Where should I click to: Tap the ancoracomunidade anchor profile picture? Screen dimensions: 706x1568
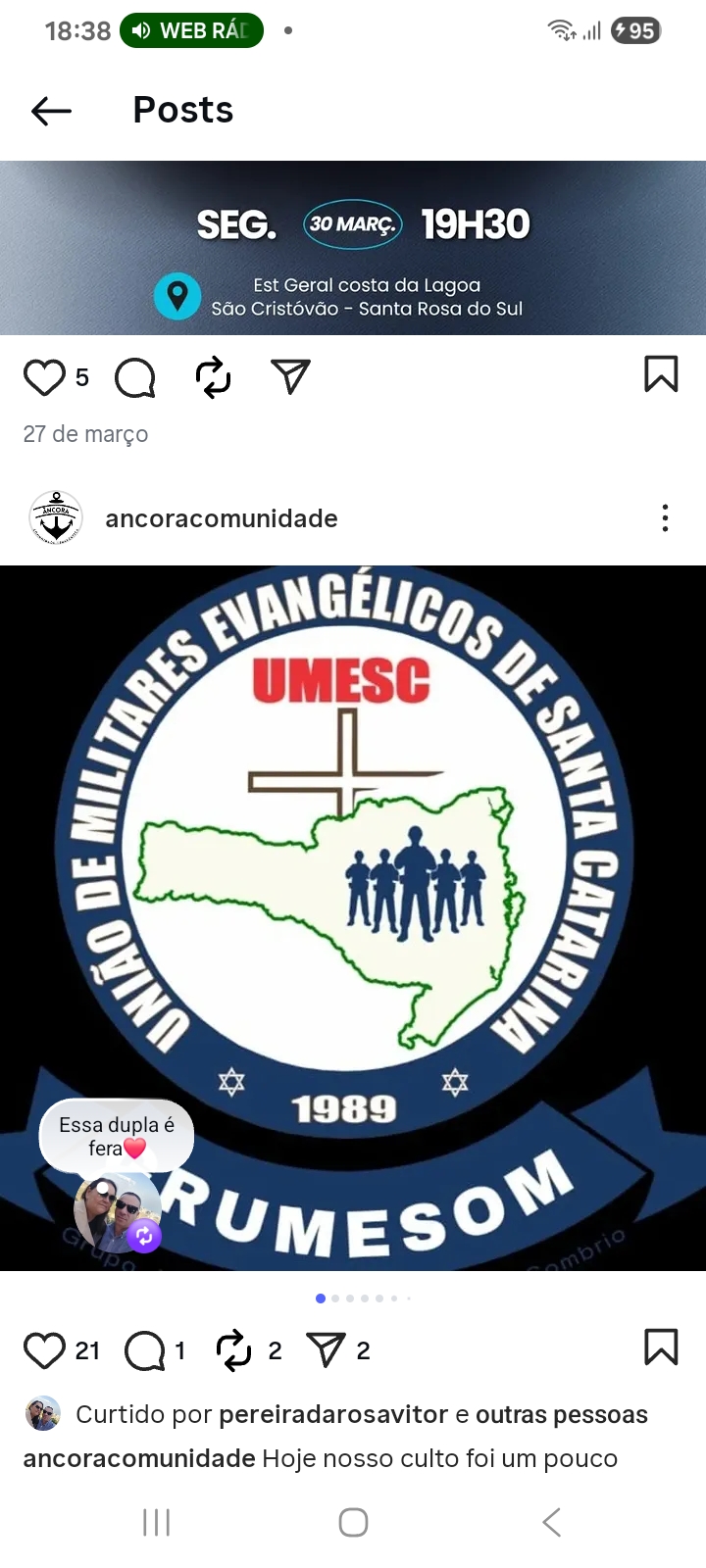pyautogui.click(x=56, y=518)
